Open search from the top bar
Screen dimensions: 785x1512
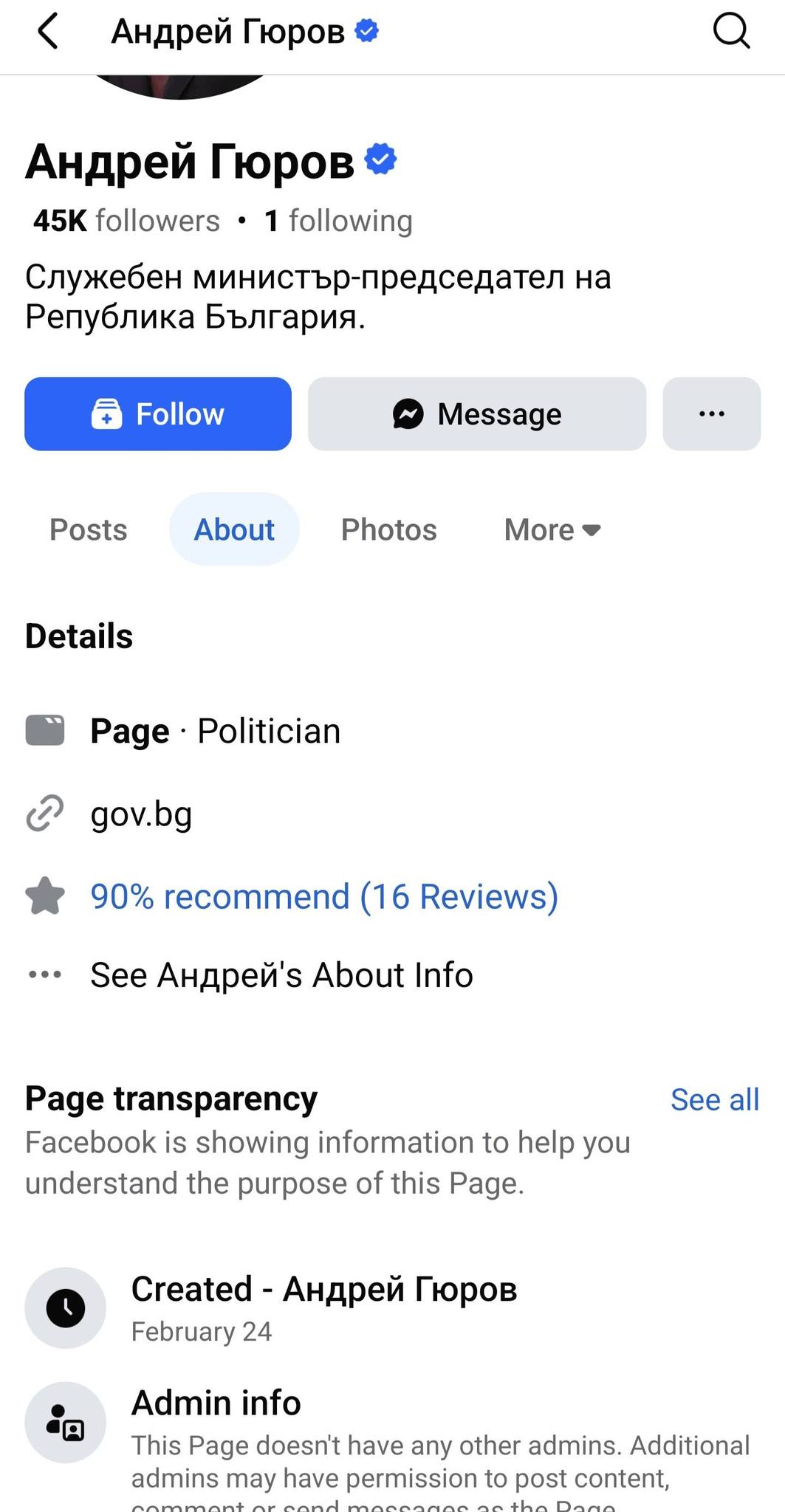click(x=731, y=32)
